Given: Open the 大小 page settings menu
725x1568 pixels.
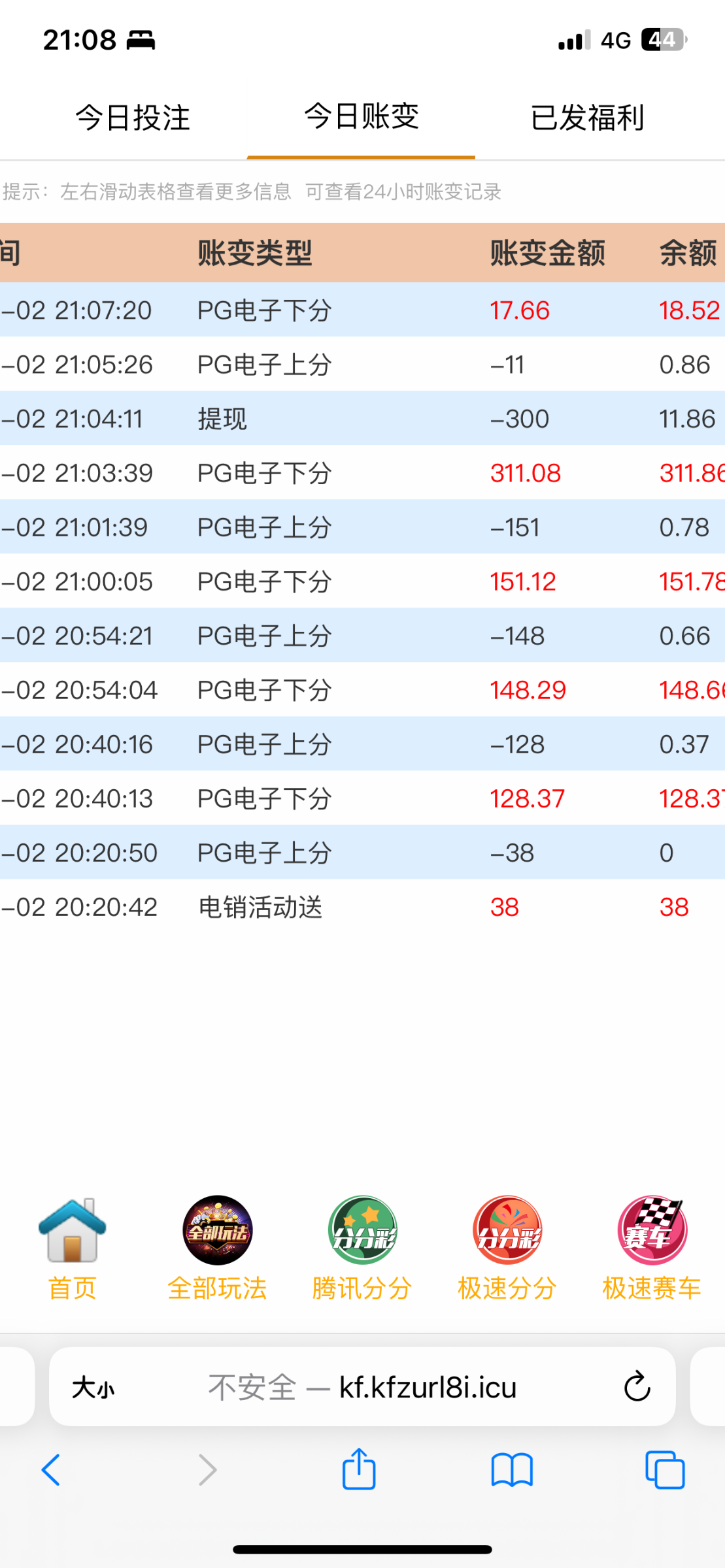Looking at the screenshot, I should [x=93, y=1387].
